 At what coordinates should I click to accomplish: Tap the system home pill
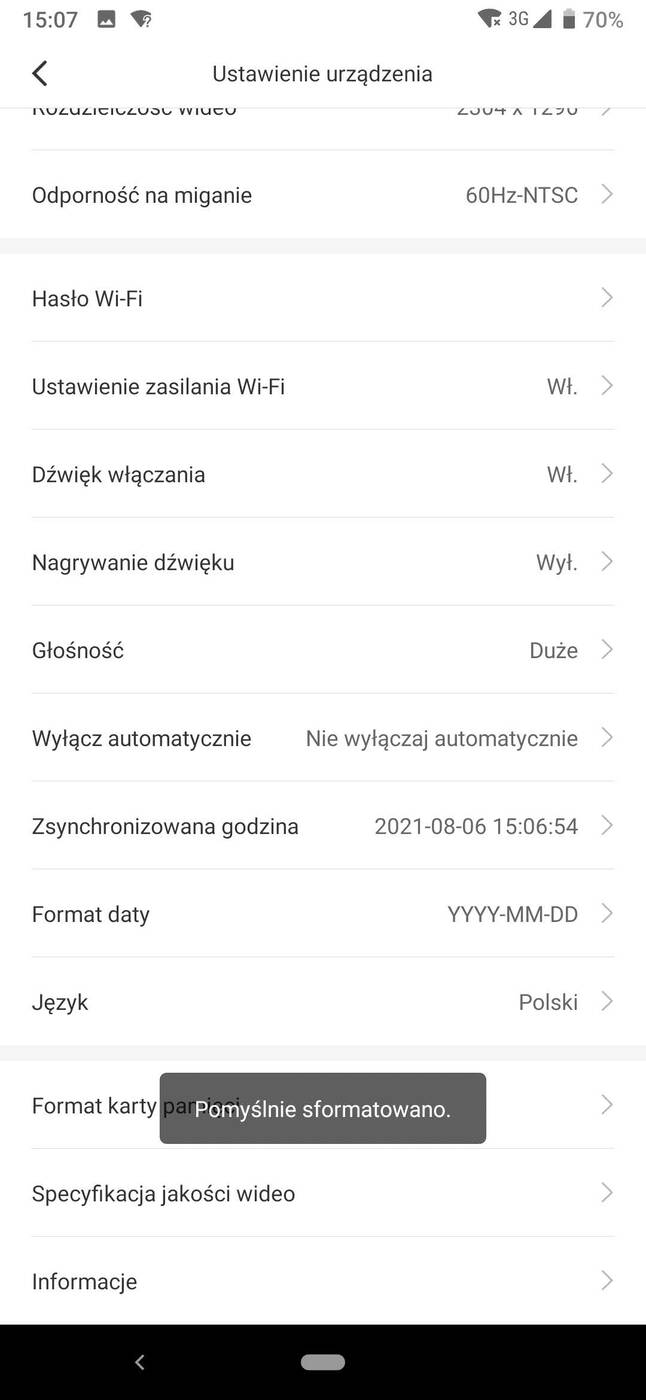tap(323, 1362)
